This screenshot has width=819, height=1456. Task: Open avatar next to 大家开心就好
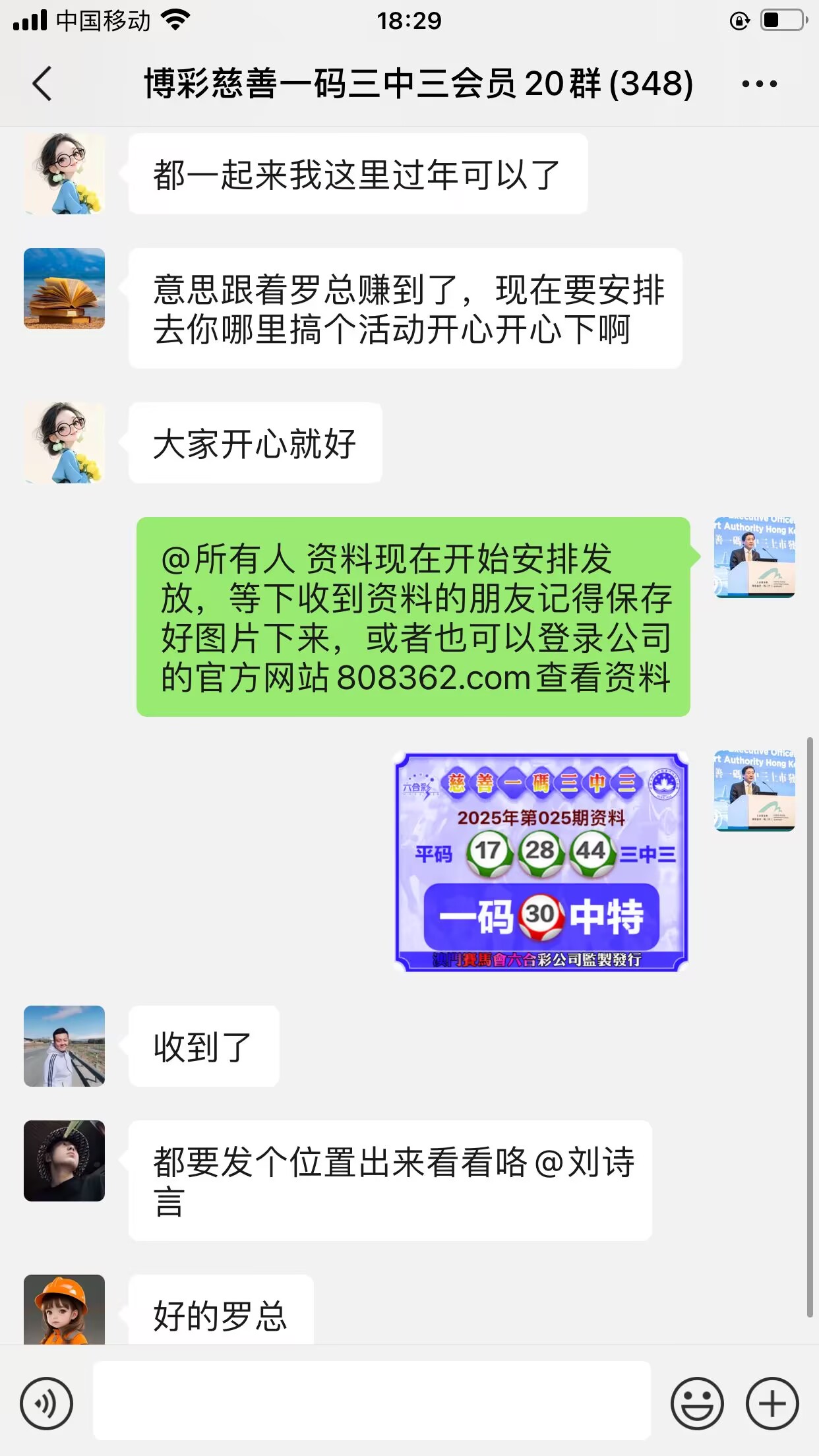(x=64, y=442)
